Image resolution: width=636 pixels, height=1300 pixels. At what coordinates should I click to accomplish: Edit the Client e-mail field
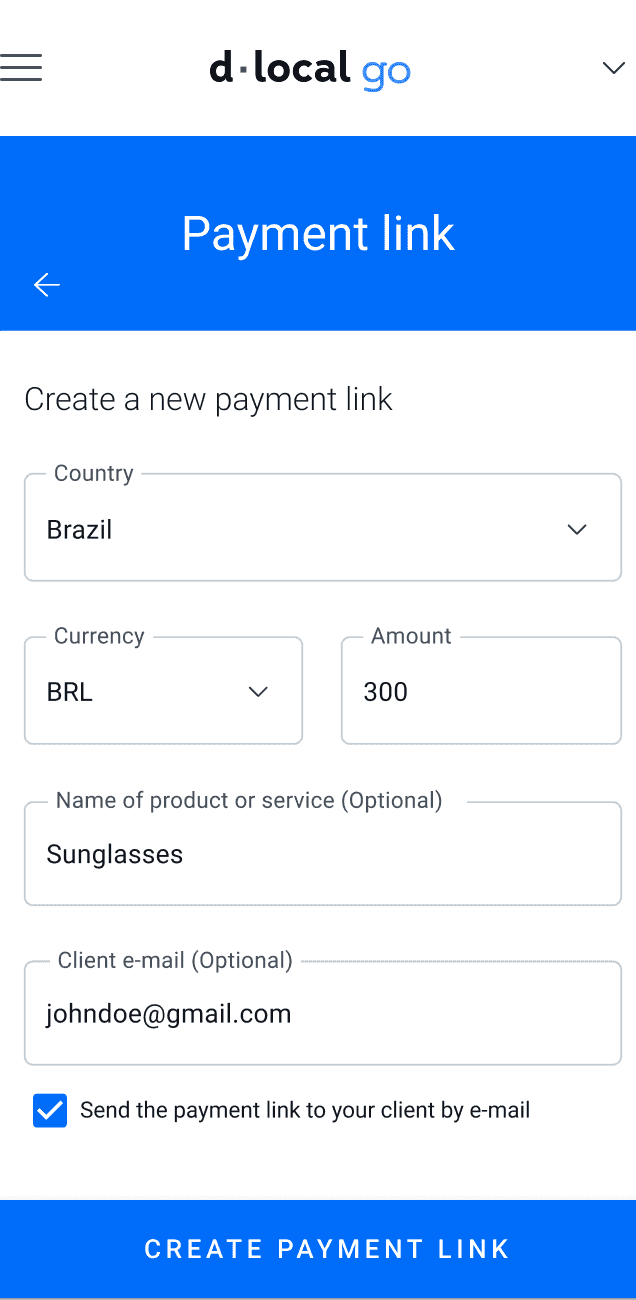pos(323,1013)
